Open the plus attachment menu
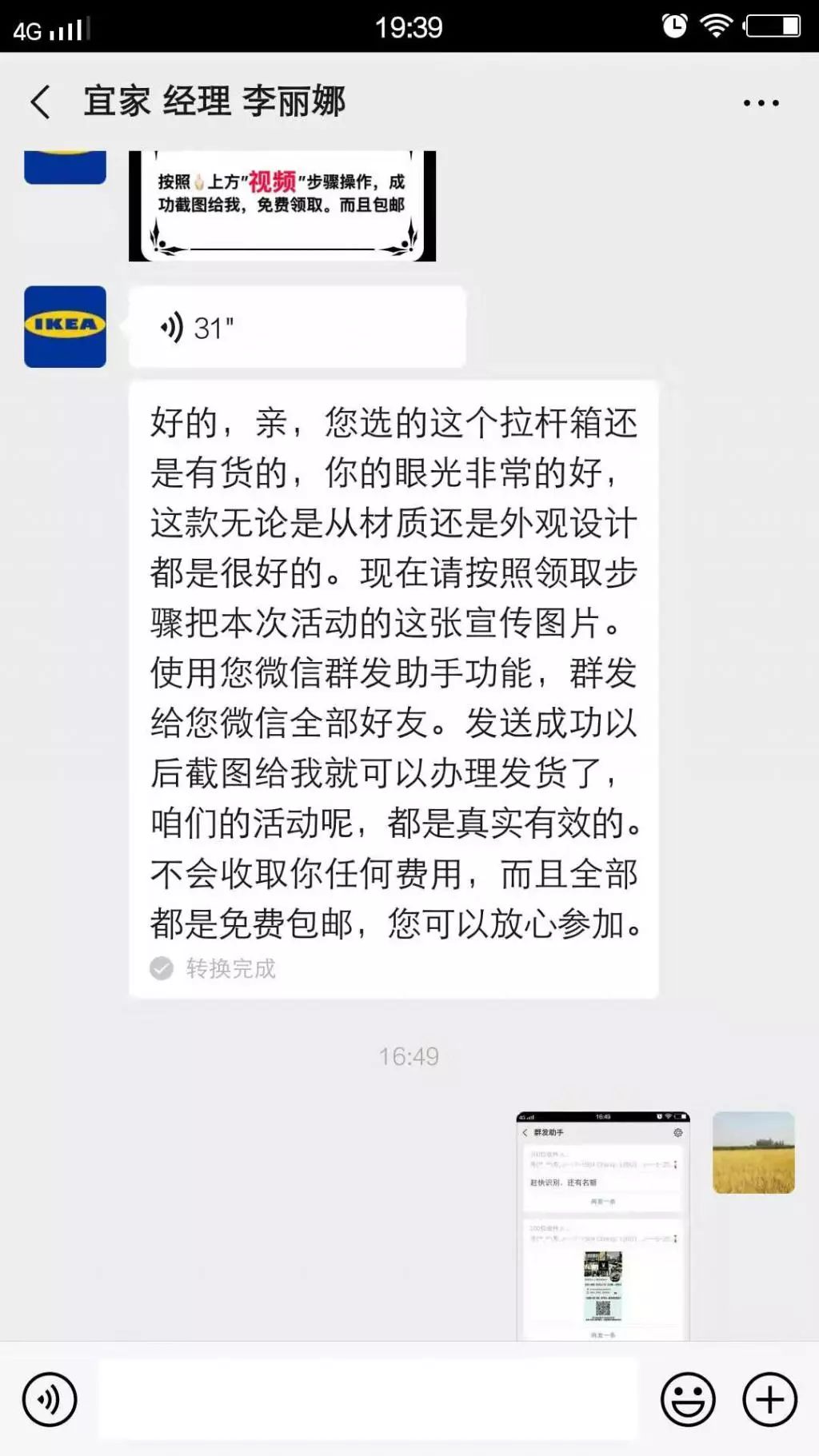The width and height of the screenshot is (819, 1456). (x=769, y=1400)
